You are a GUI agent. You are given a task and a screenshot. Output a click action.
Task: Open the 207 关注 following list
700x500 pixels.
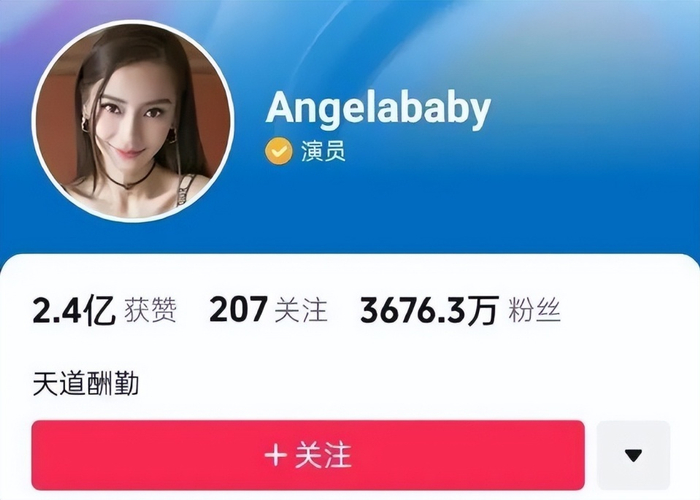(x=268, y=311)
